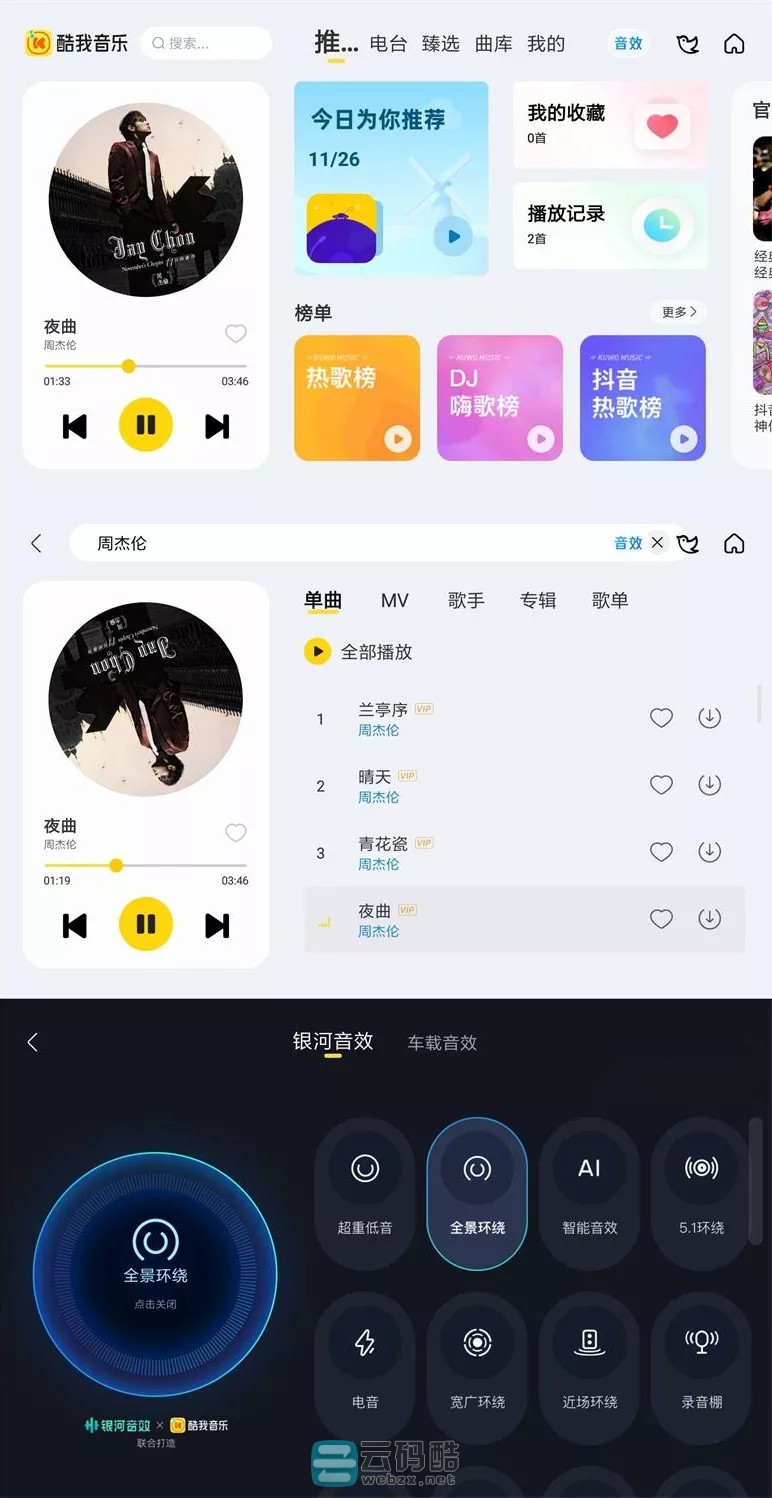Like the song 兰亭序
The width and height of the screenshot is (772, 1498).
click(661, 717)
